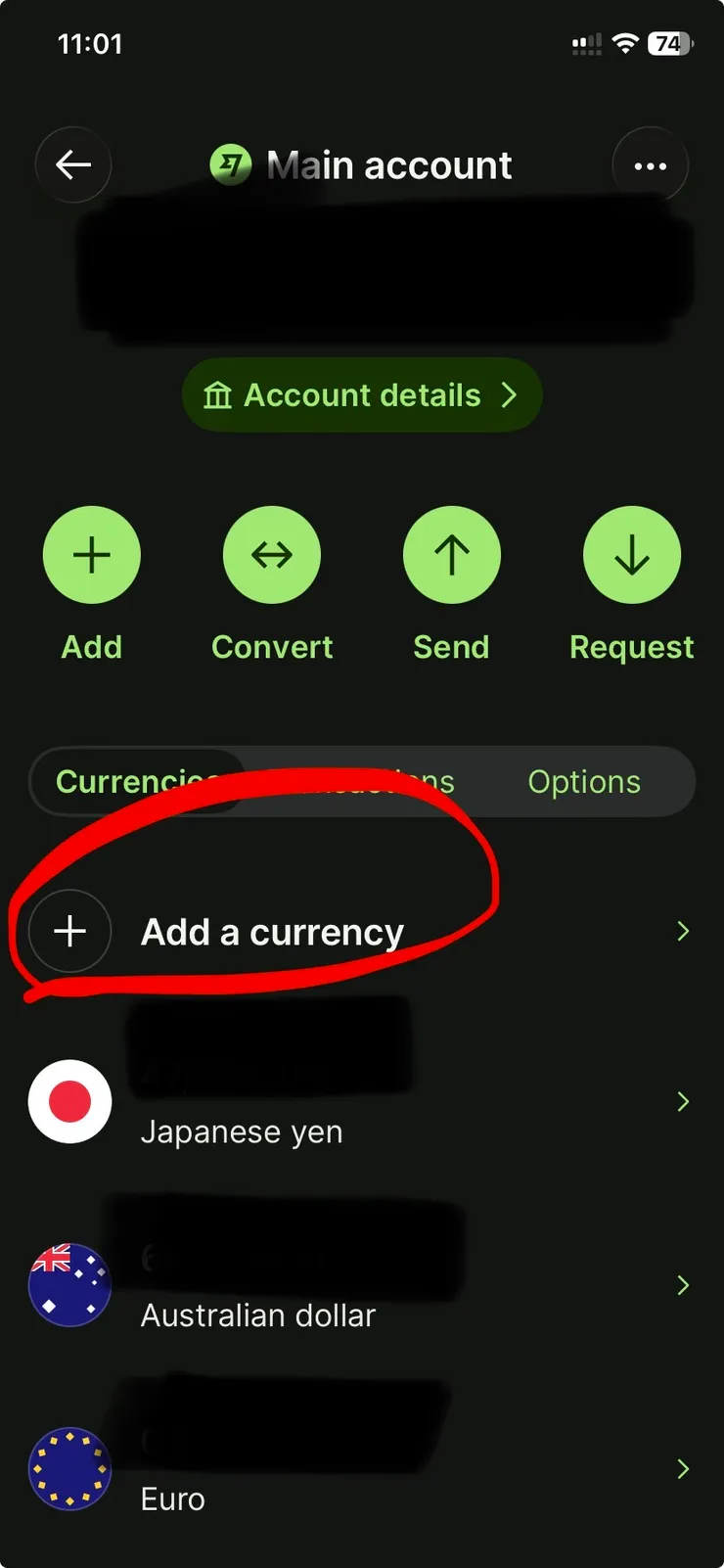
Task: Expand the Australian dollar row chevron
Action: 683,1285
